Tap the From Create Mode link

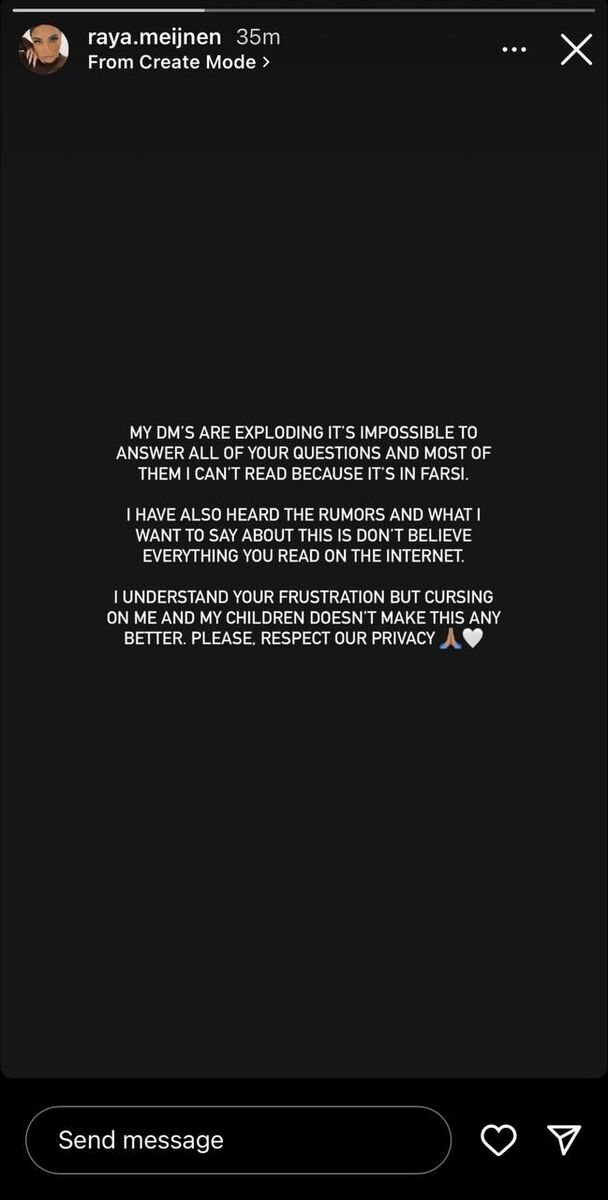click(178, 62)
